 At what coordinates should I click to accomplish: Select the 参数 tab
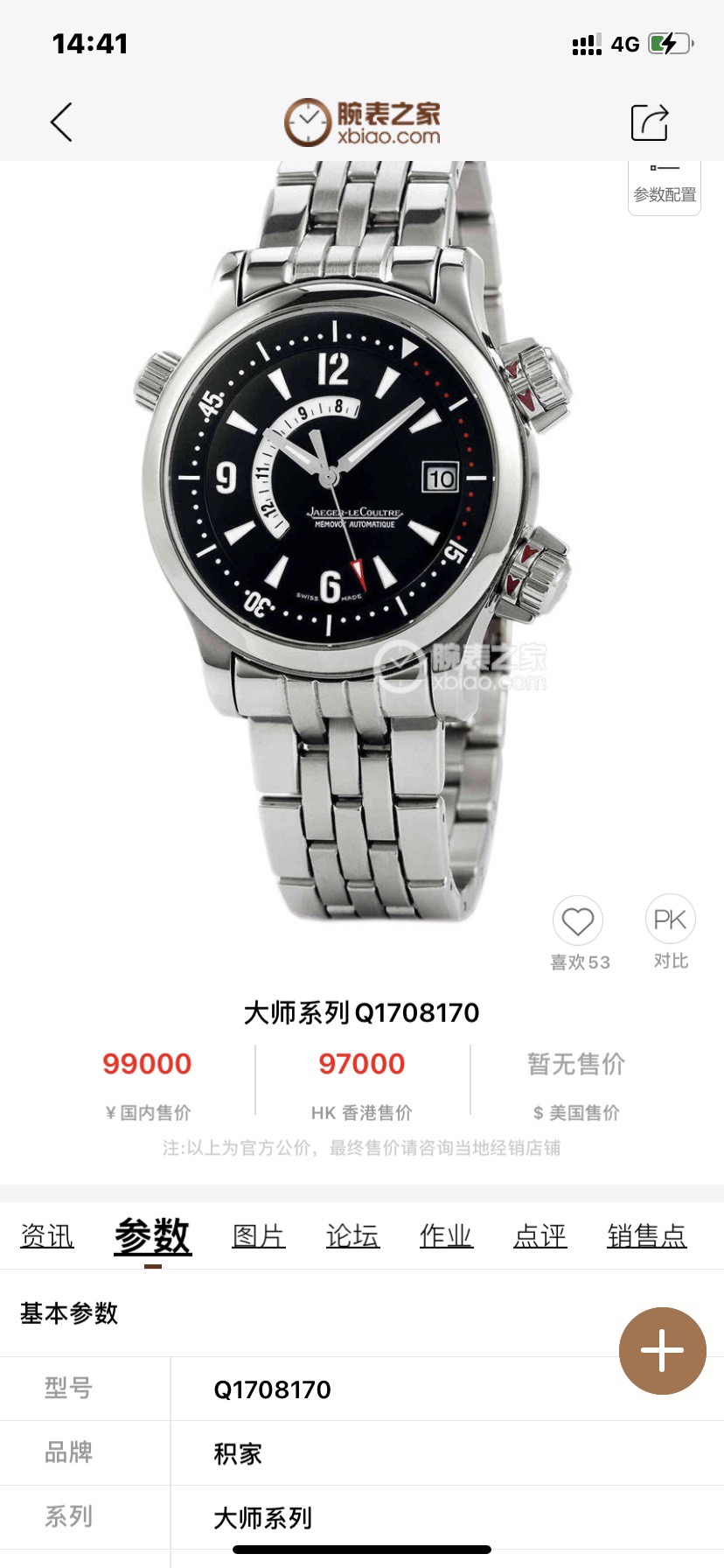(152, 1235)
